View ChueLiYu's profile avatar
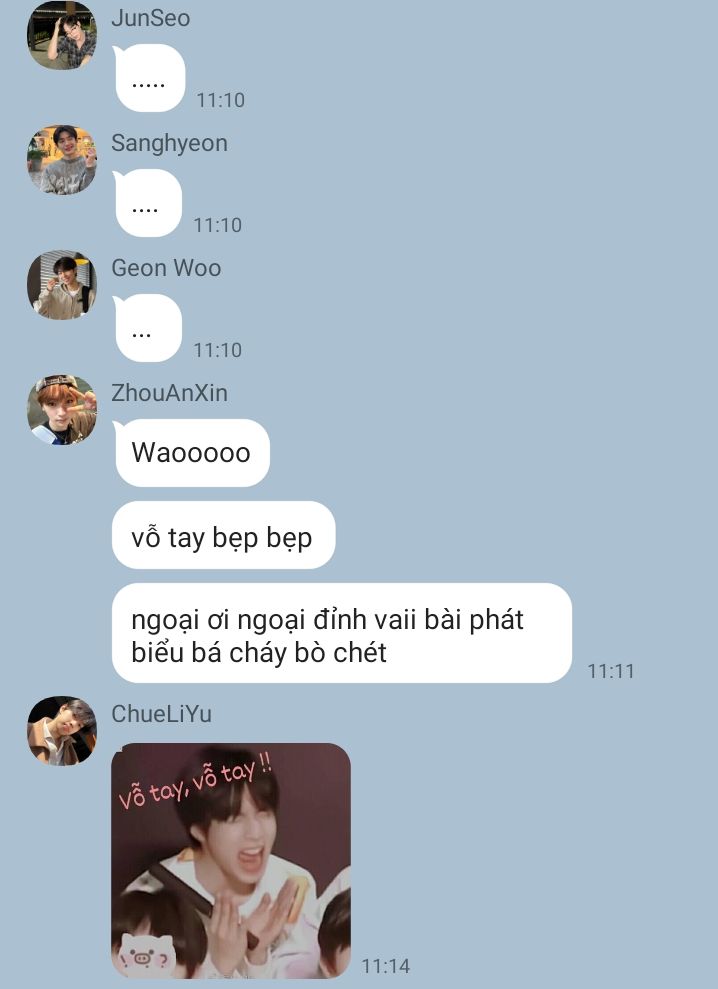The width and height of the screenshot is (718, 989). pos(62,731)
